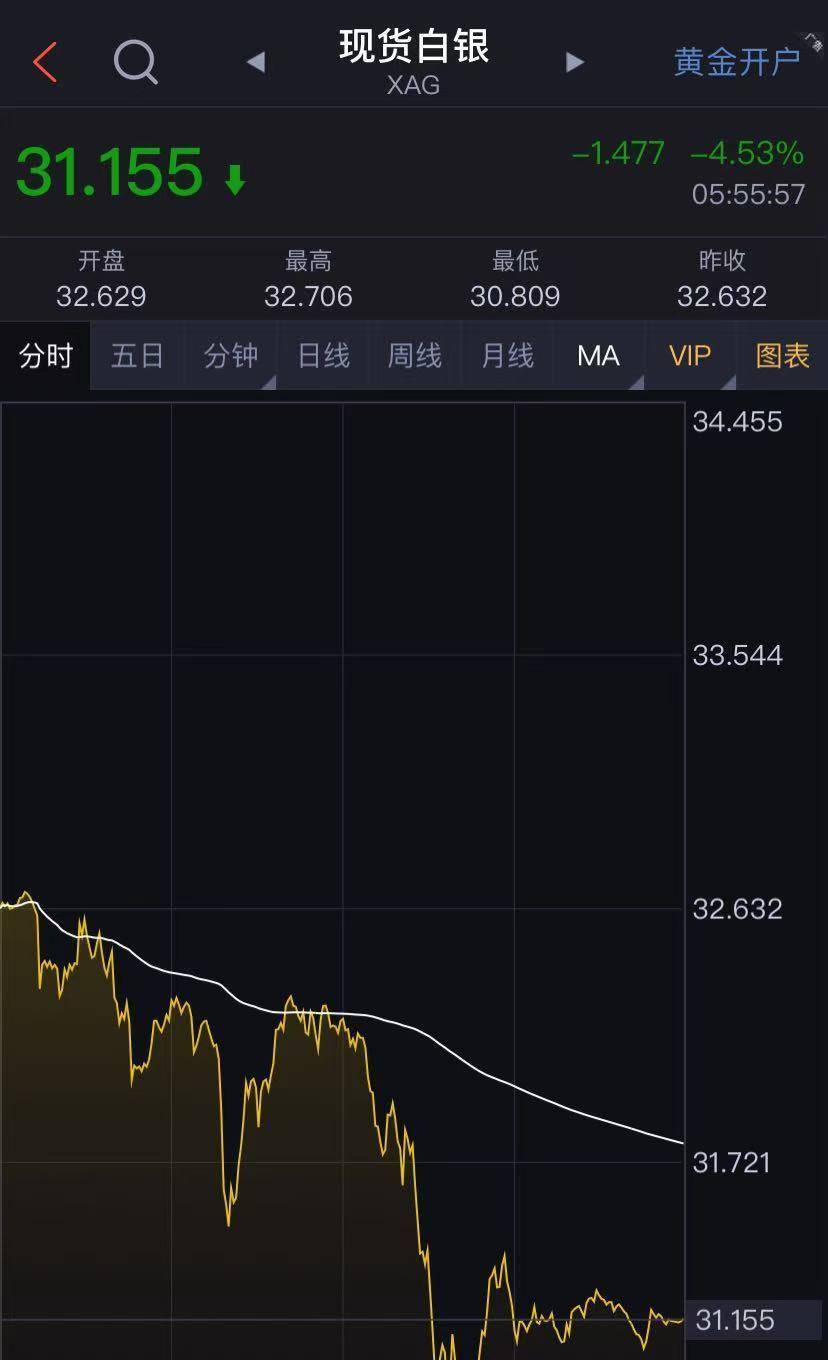Select the 月线 monthly chart tab
This screenshot has width=828, height=1360.
506,355
